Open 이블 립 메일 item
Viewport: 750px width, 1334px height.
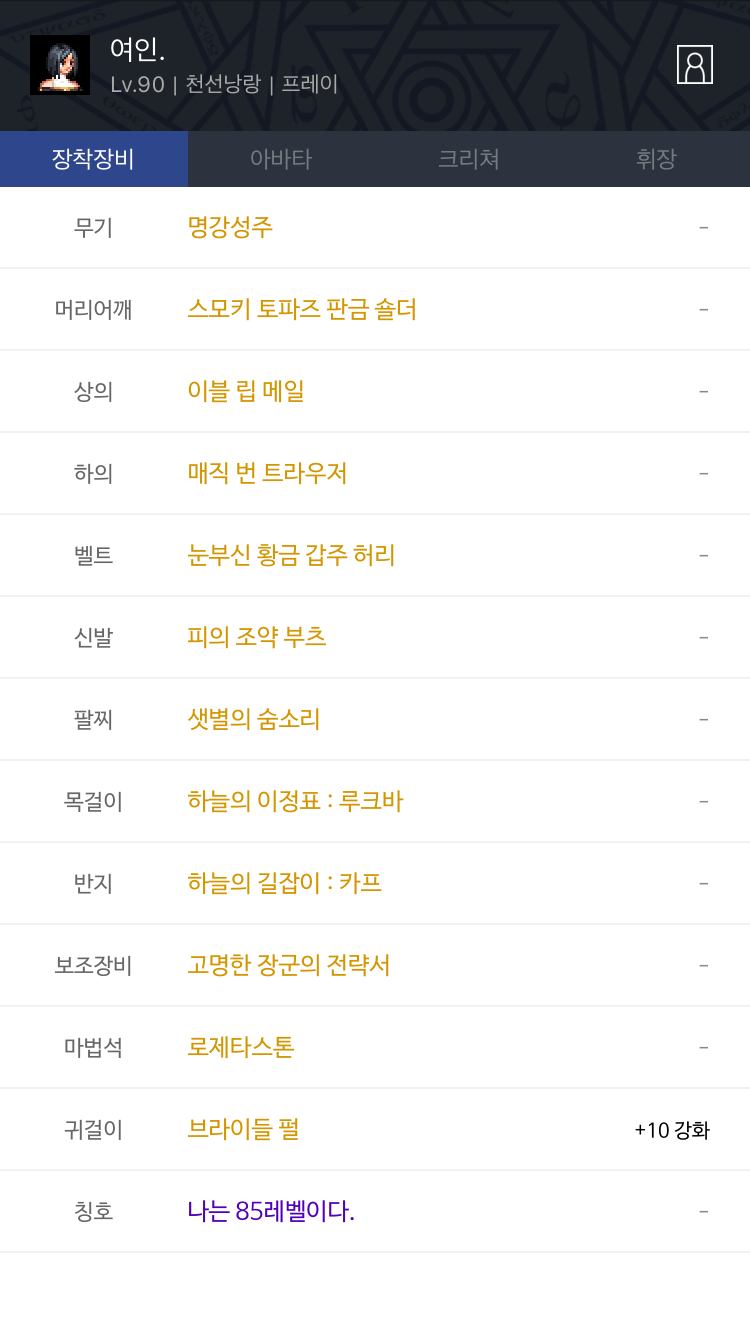246,391
